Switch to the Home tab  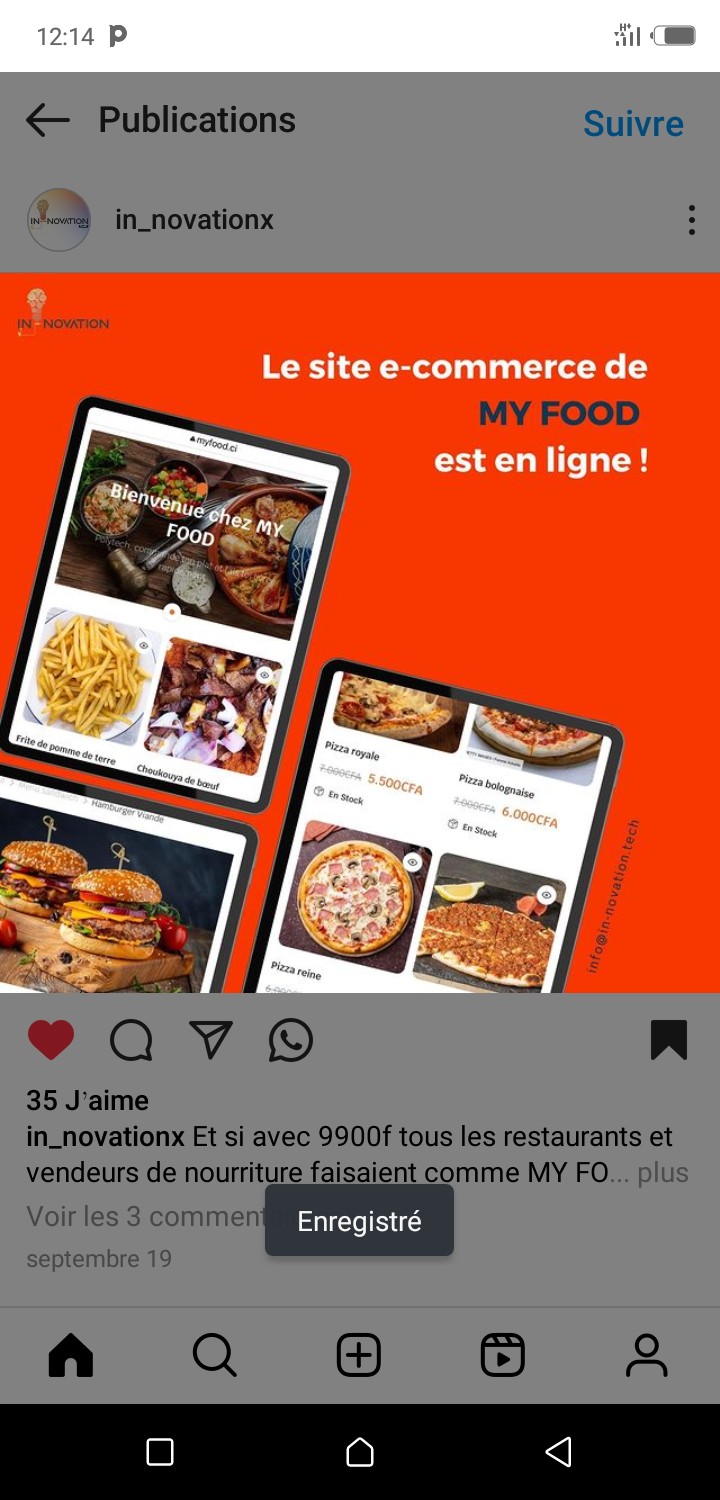pyautogui.click(x=71, y=1356)
